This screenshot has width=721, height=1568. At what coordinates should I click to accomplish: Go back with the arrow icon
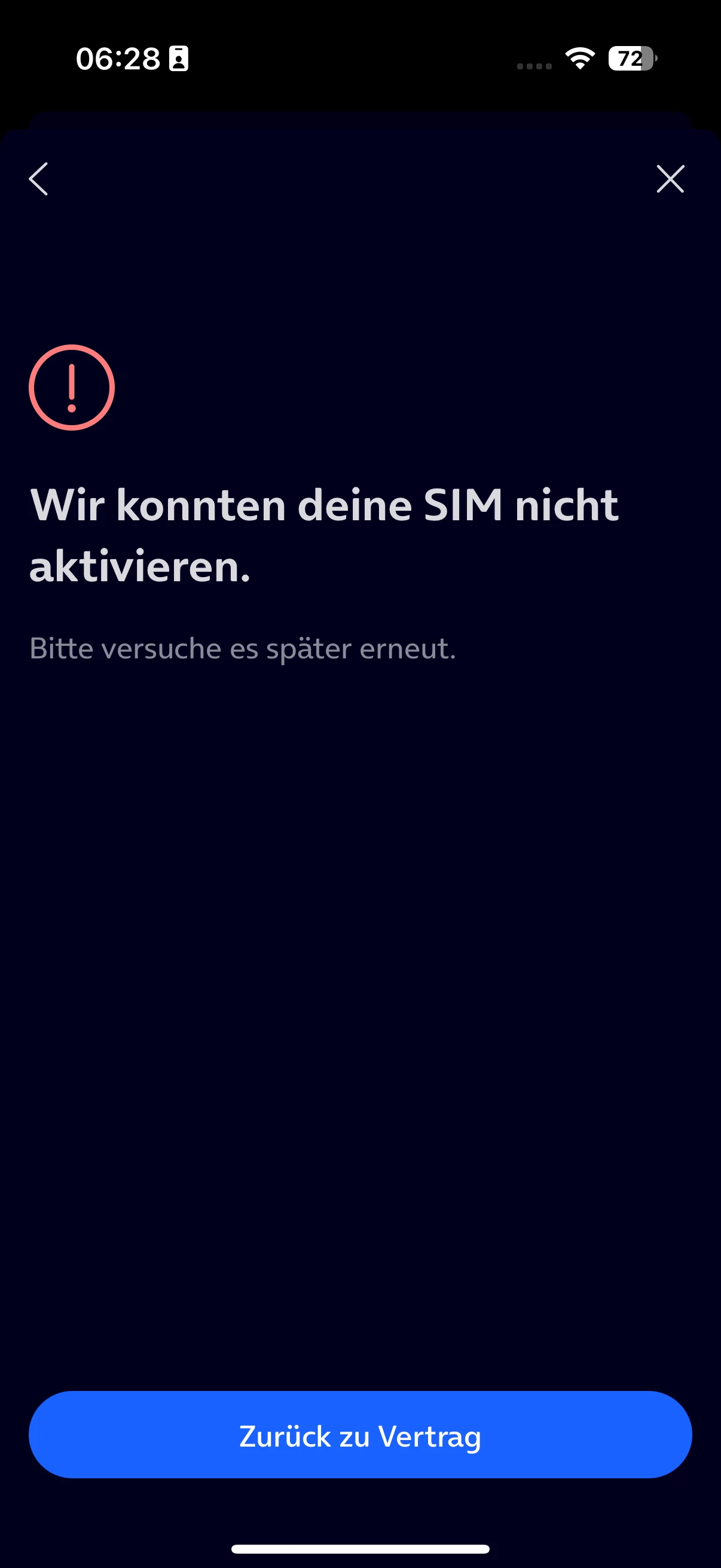click(x=38, y=179)
